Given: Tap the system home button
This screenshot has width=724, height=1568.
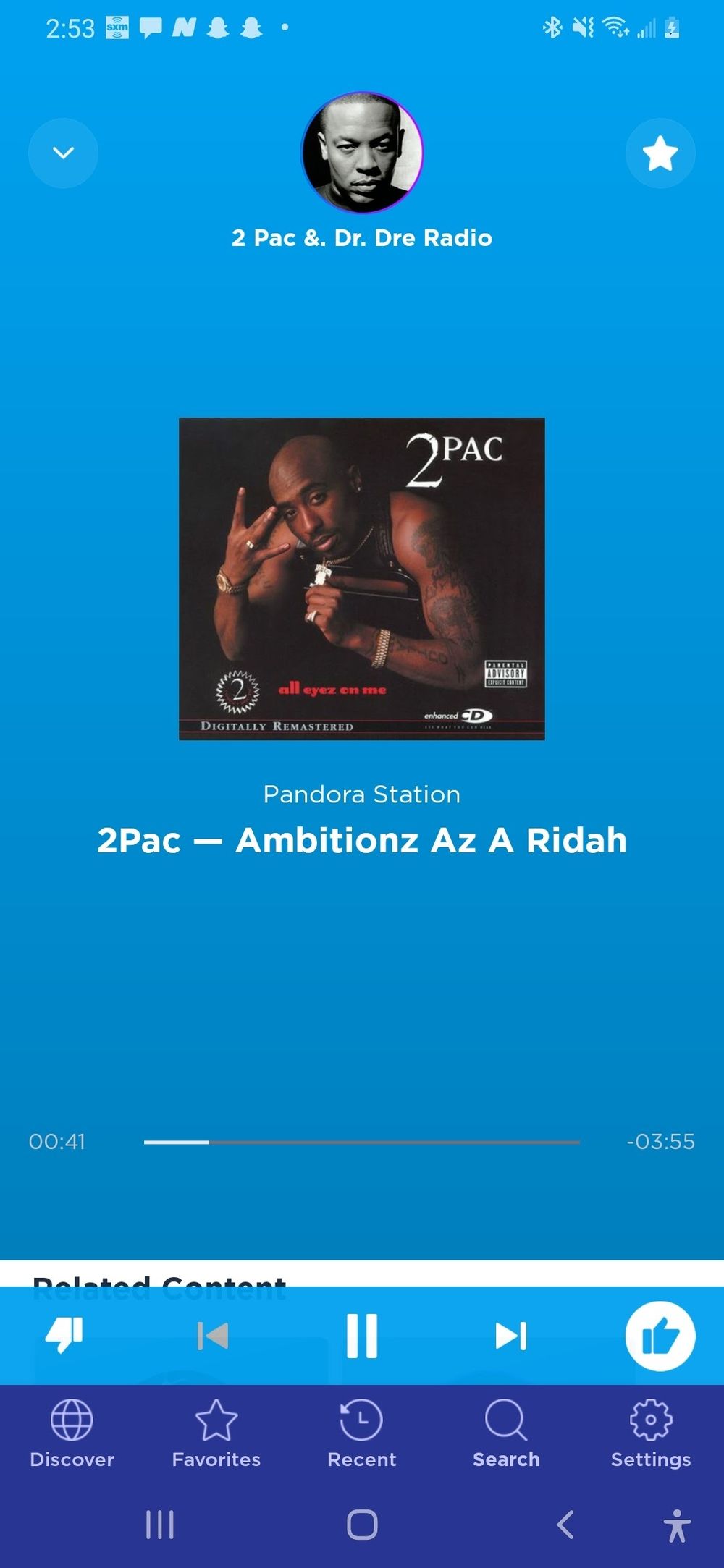Looking at the screenshot, I should pos(362,1525).
